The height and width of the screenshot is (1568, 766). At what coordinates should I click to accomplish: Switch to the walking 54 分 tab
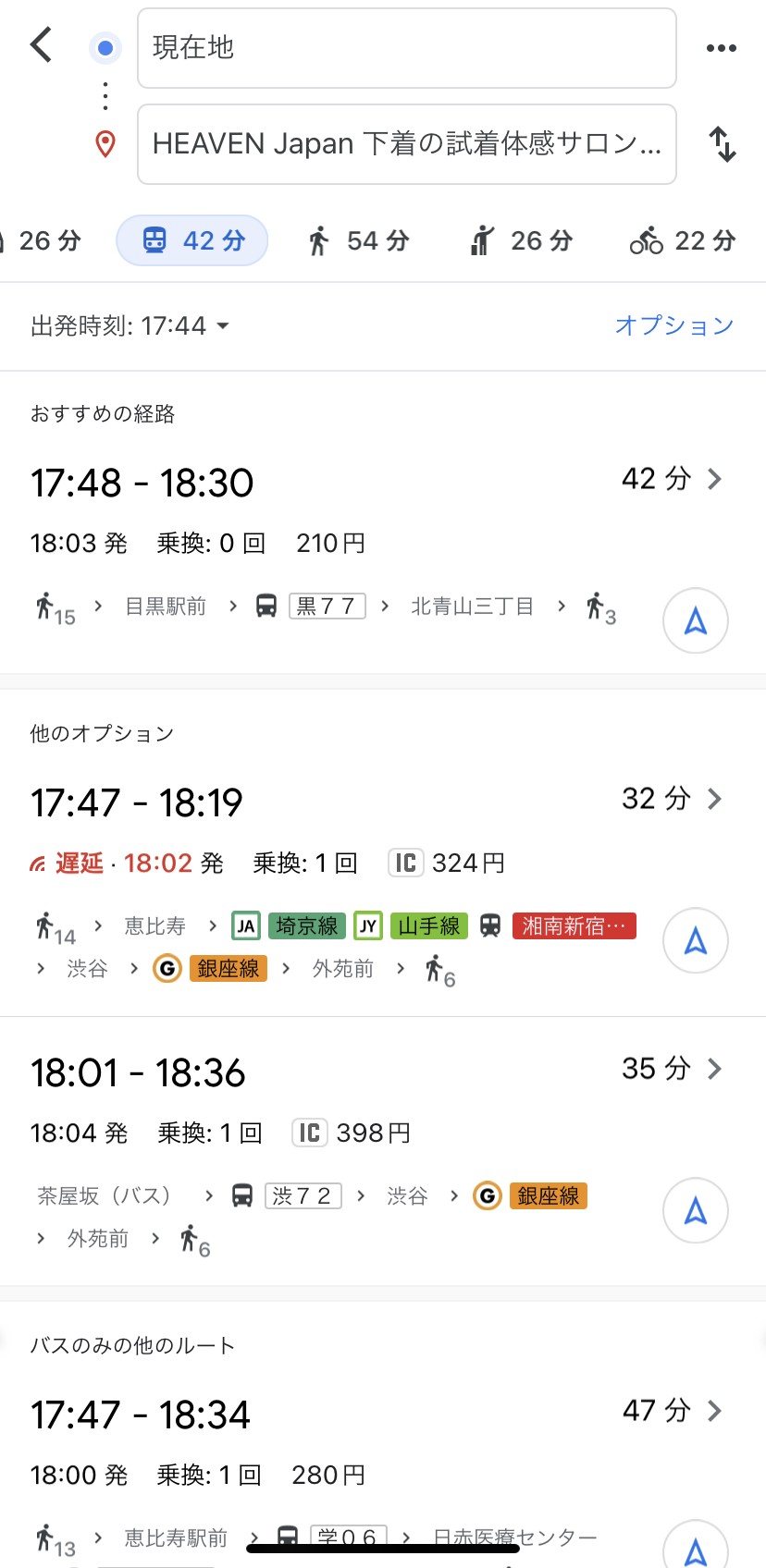tap(359, 240)
